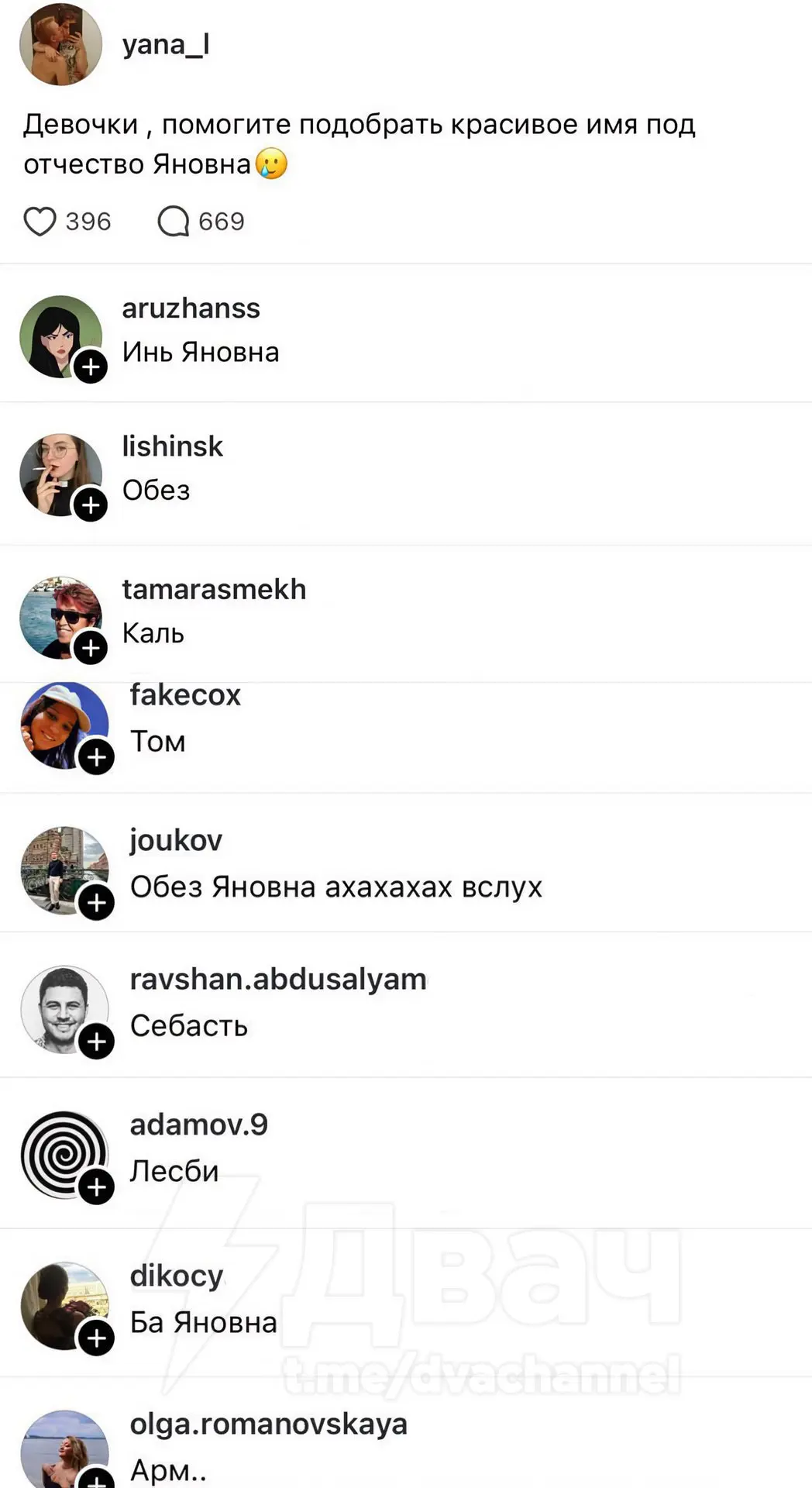Open lishinsk username link

tap(172, 446)
